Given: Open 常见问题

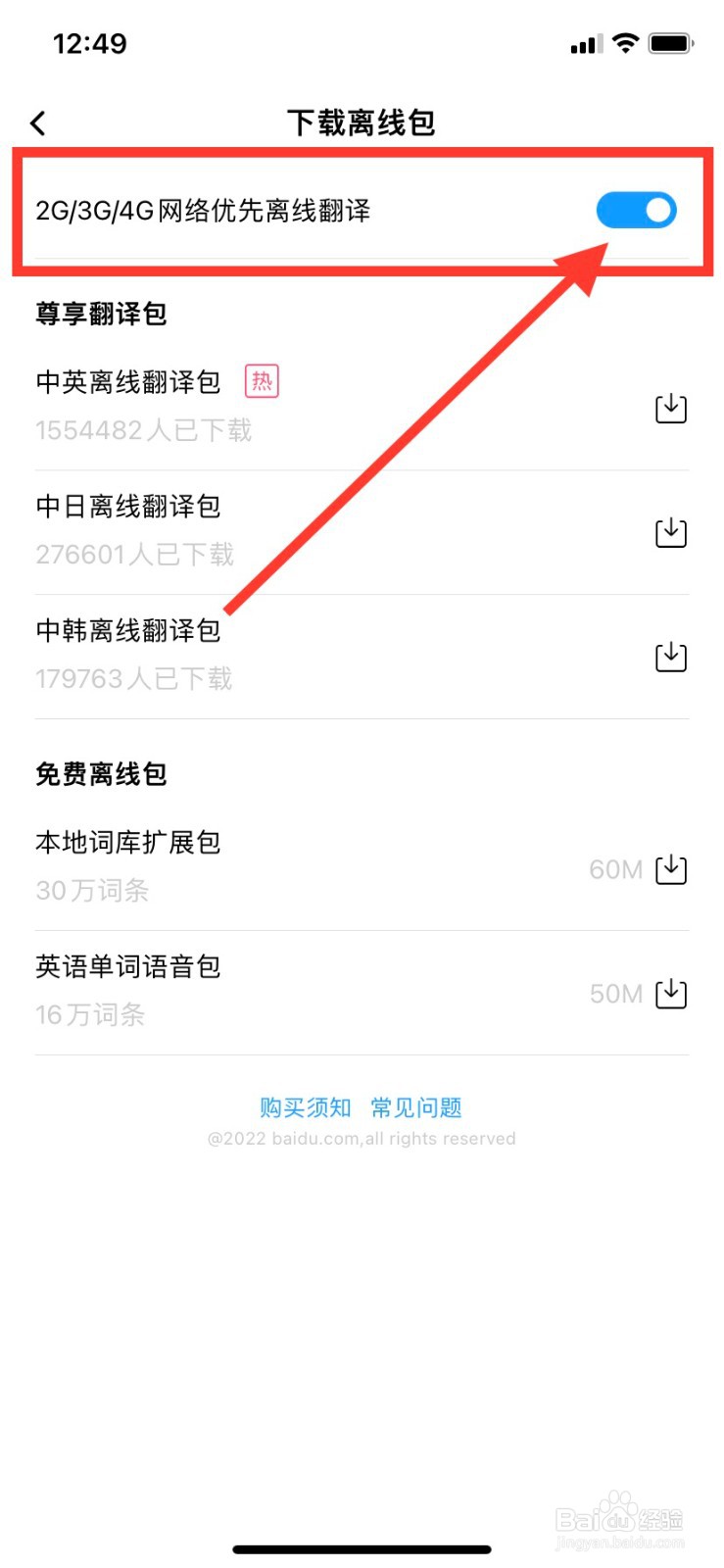Looking at the screenshot, I should 415,1107.
